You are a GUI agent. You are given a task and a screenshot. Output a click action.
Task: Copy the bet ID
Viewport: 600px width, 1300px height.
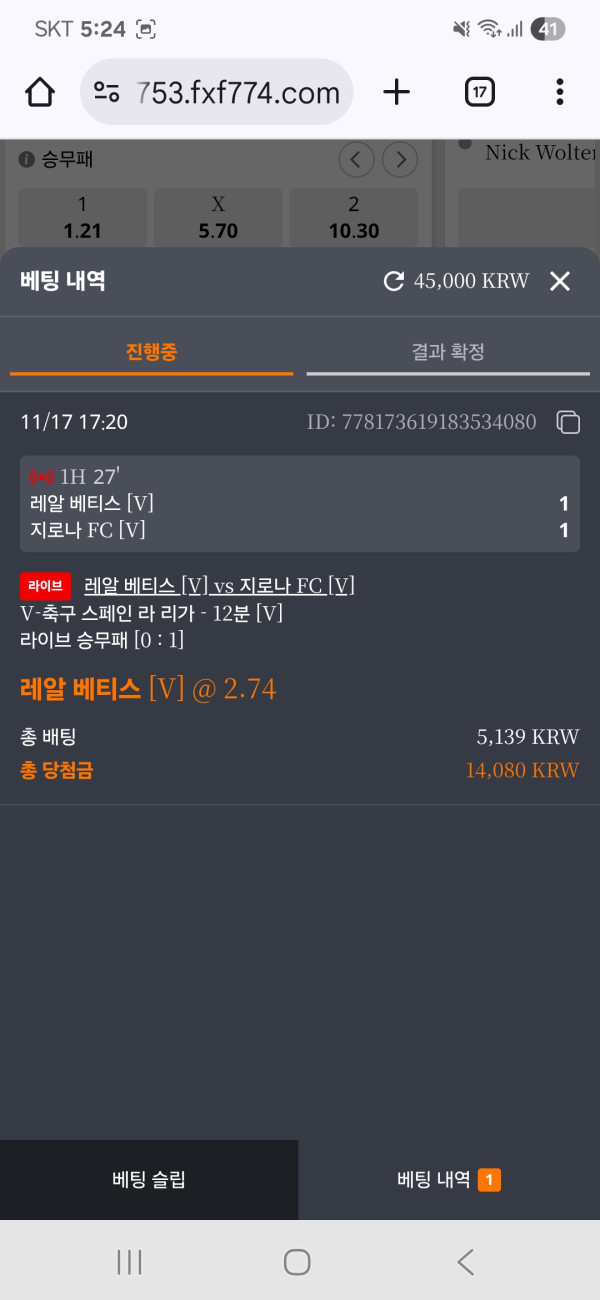[x=567, y=423]
